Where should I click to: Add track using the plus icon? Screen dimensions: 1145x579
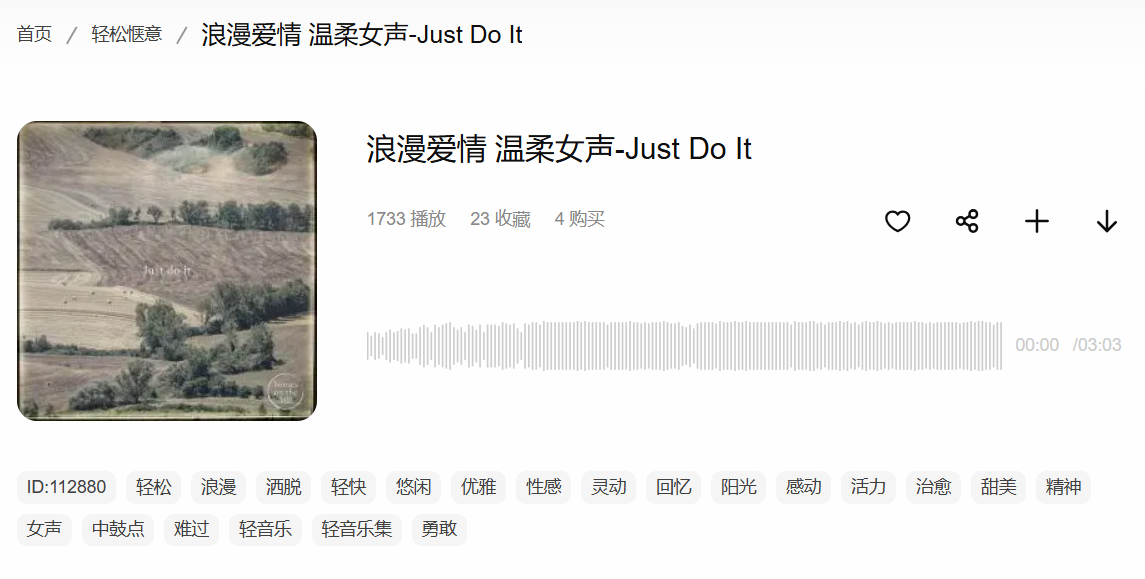[x=1037, y=221]
